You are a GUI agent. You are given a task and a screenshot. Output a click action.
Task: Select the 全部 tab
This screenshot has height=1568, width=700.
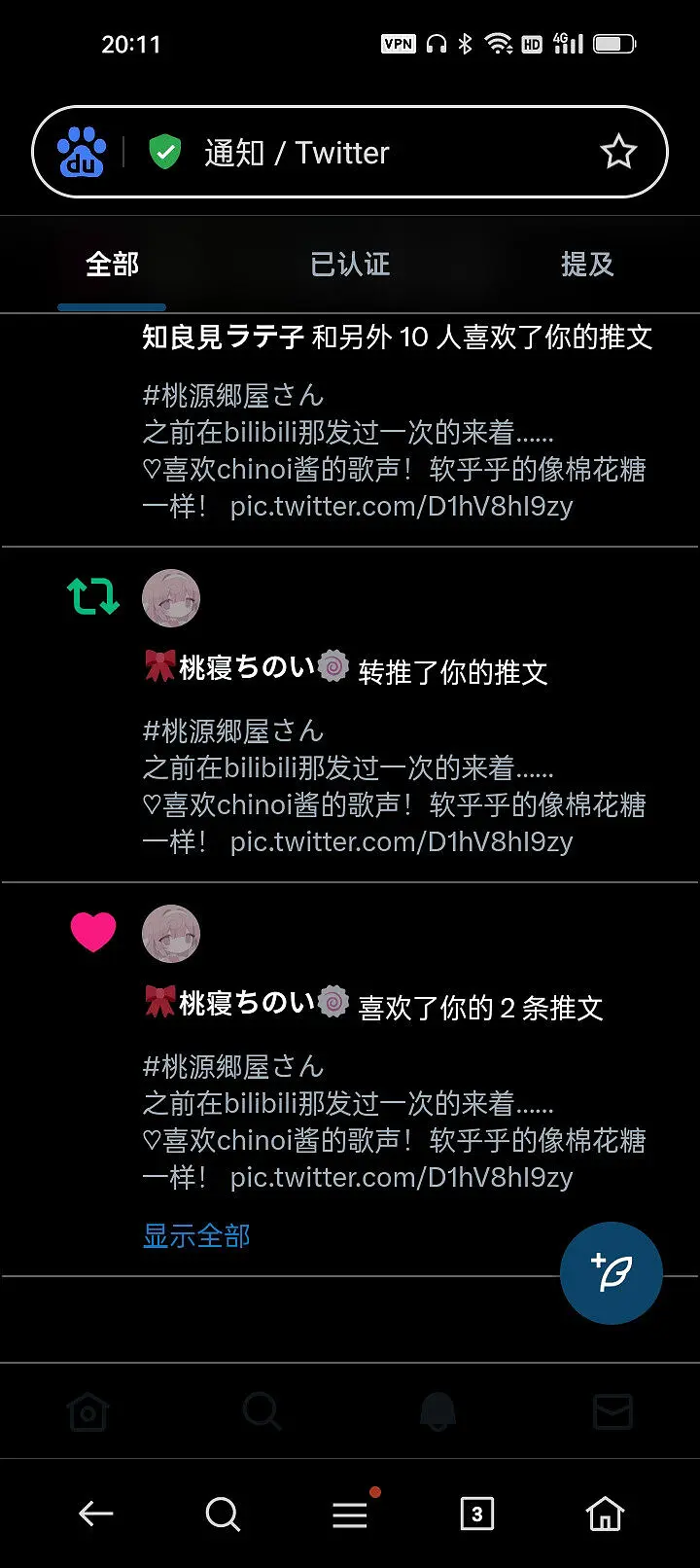tap(112, 265)
